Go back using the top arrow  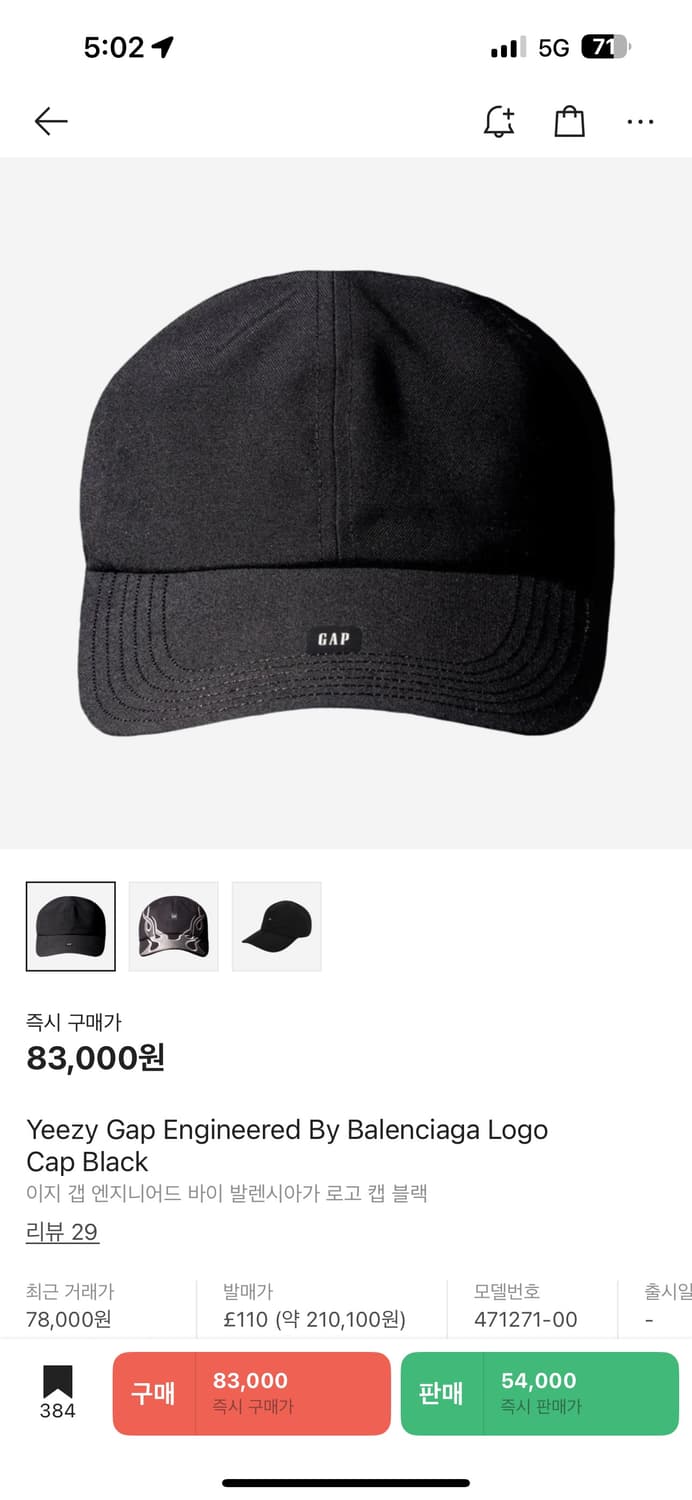(51, 122)
